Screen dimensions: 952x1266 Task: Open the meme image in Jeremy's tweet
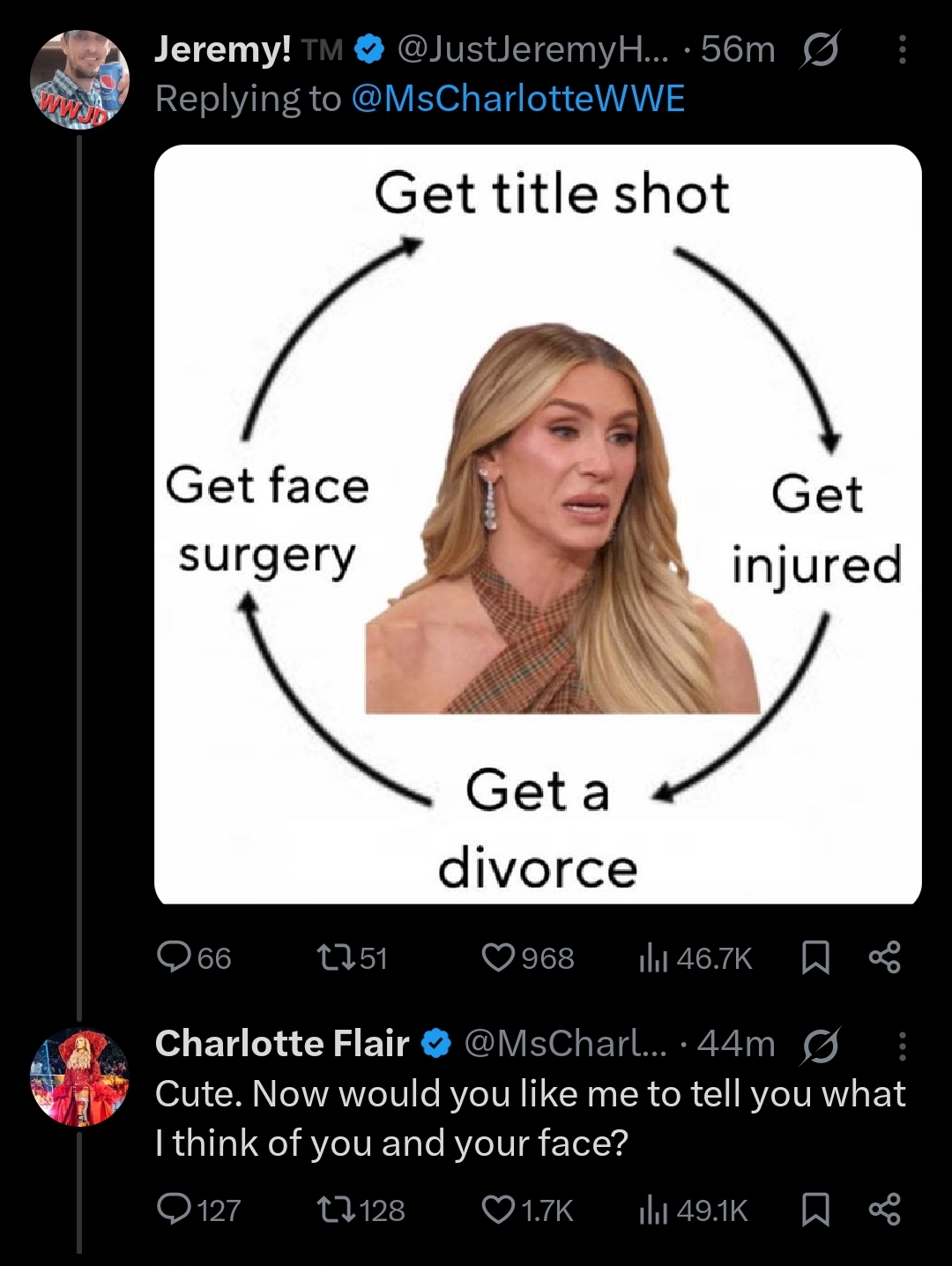click(538, 525)
